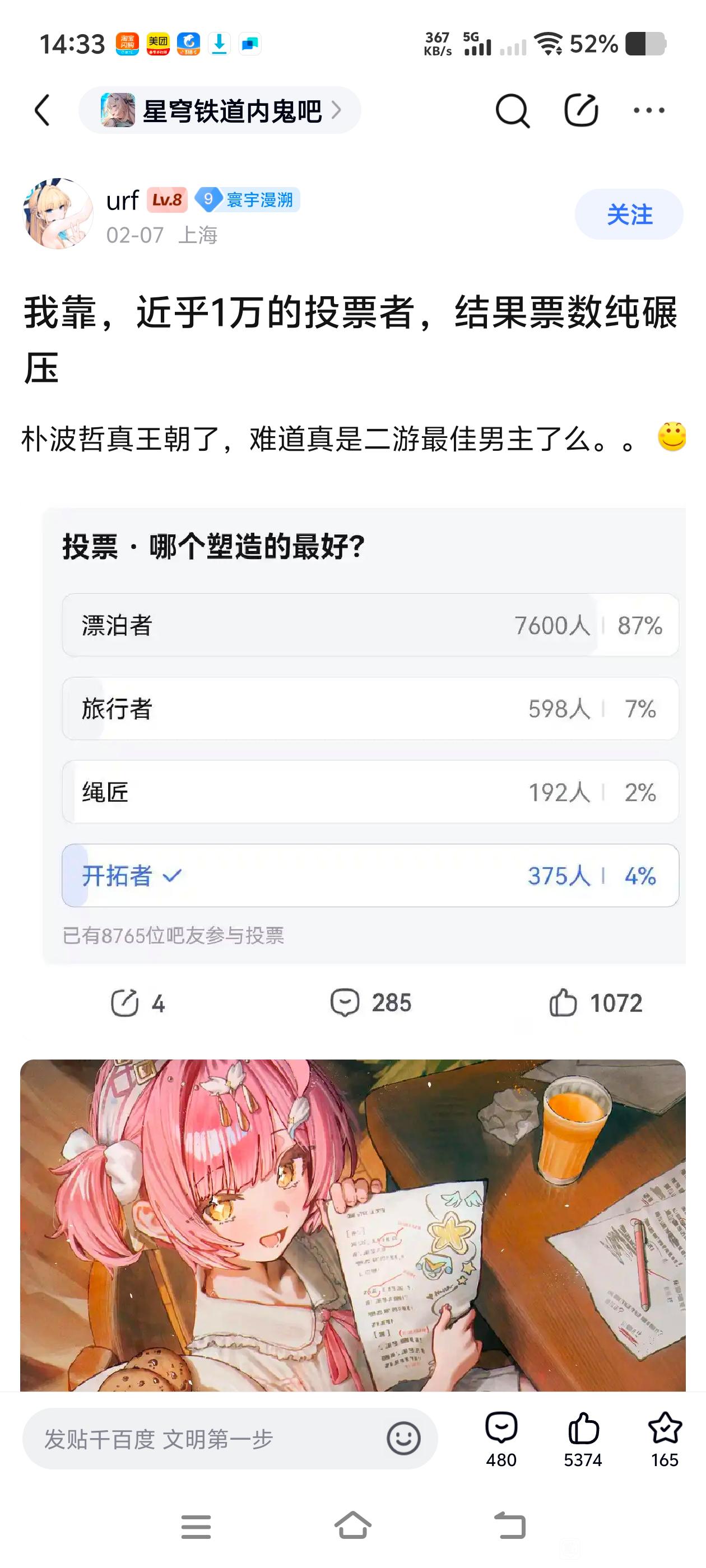Add this post to favorites (165)

coord(664,1439)
